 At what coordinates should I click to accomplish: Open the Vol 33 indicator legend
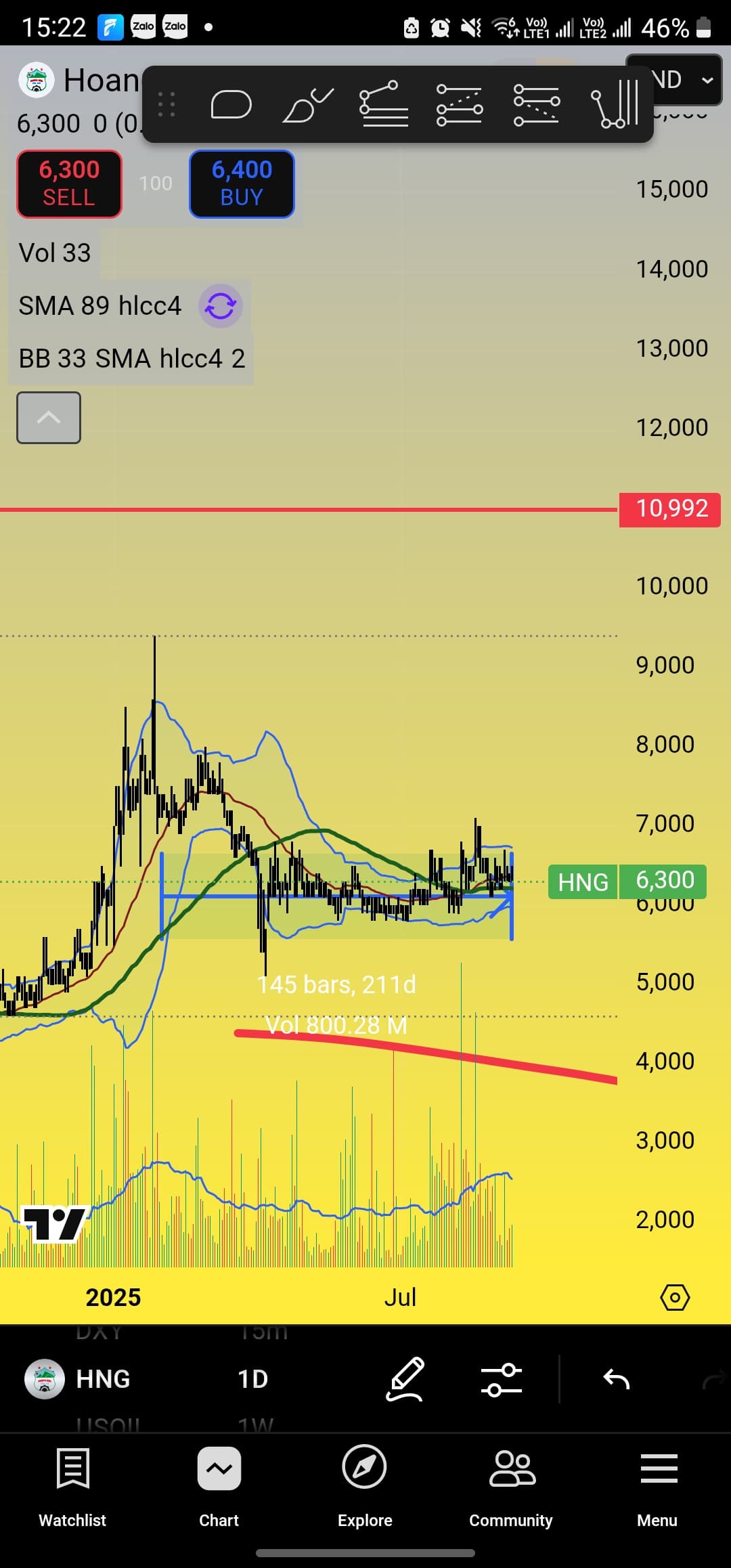[x=55, y=253]
